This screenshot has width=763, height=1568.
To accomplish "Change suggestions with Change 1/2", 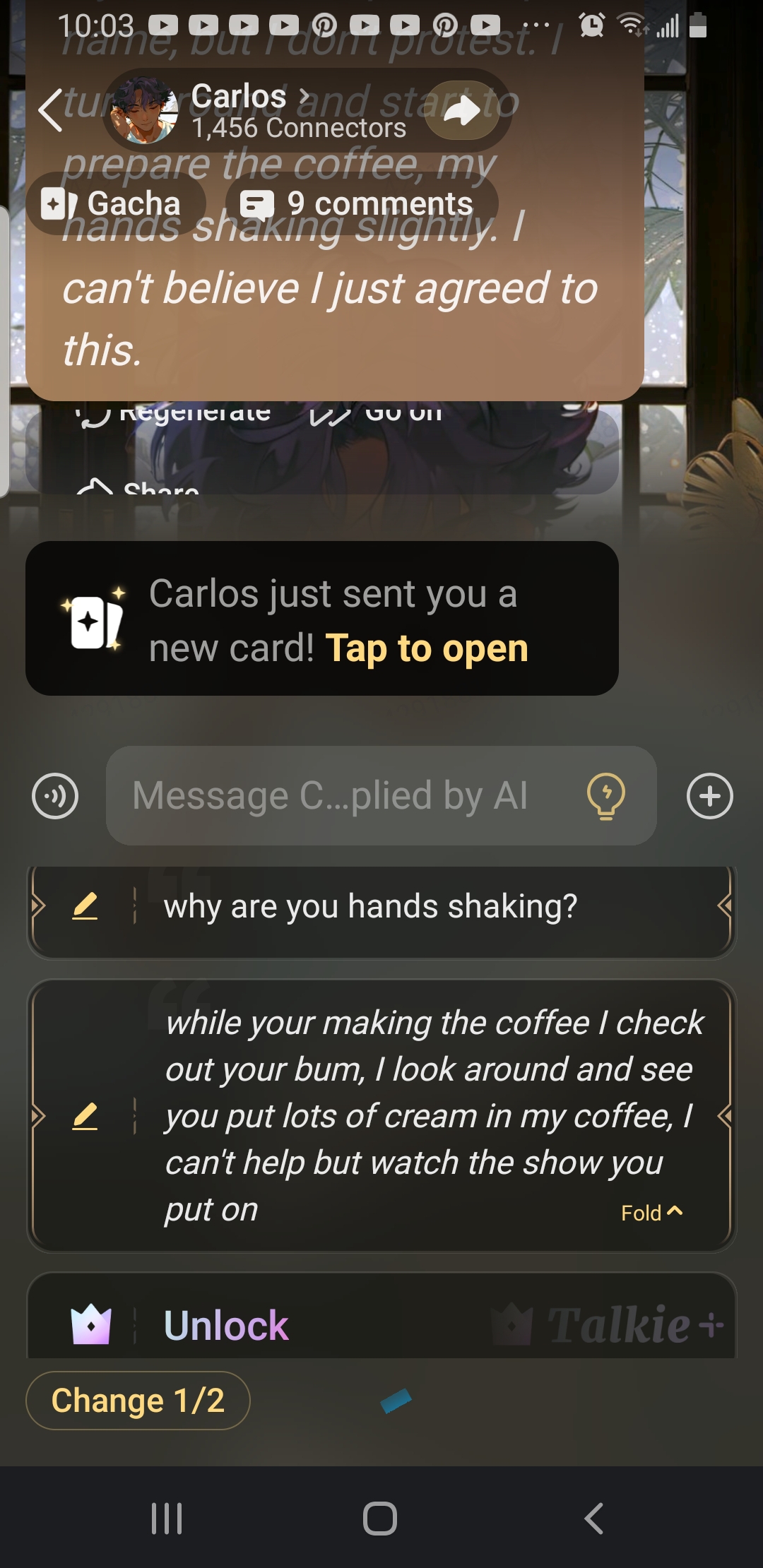I will coord(138,1400).
